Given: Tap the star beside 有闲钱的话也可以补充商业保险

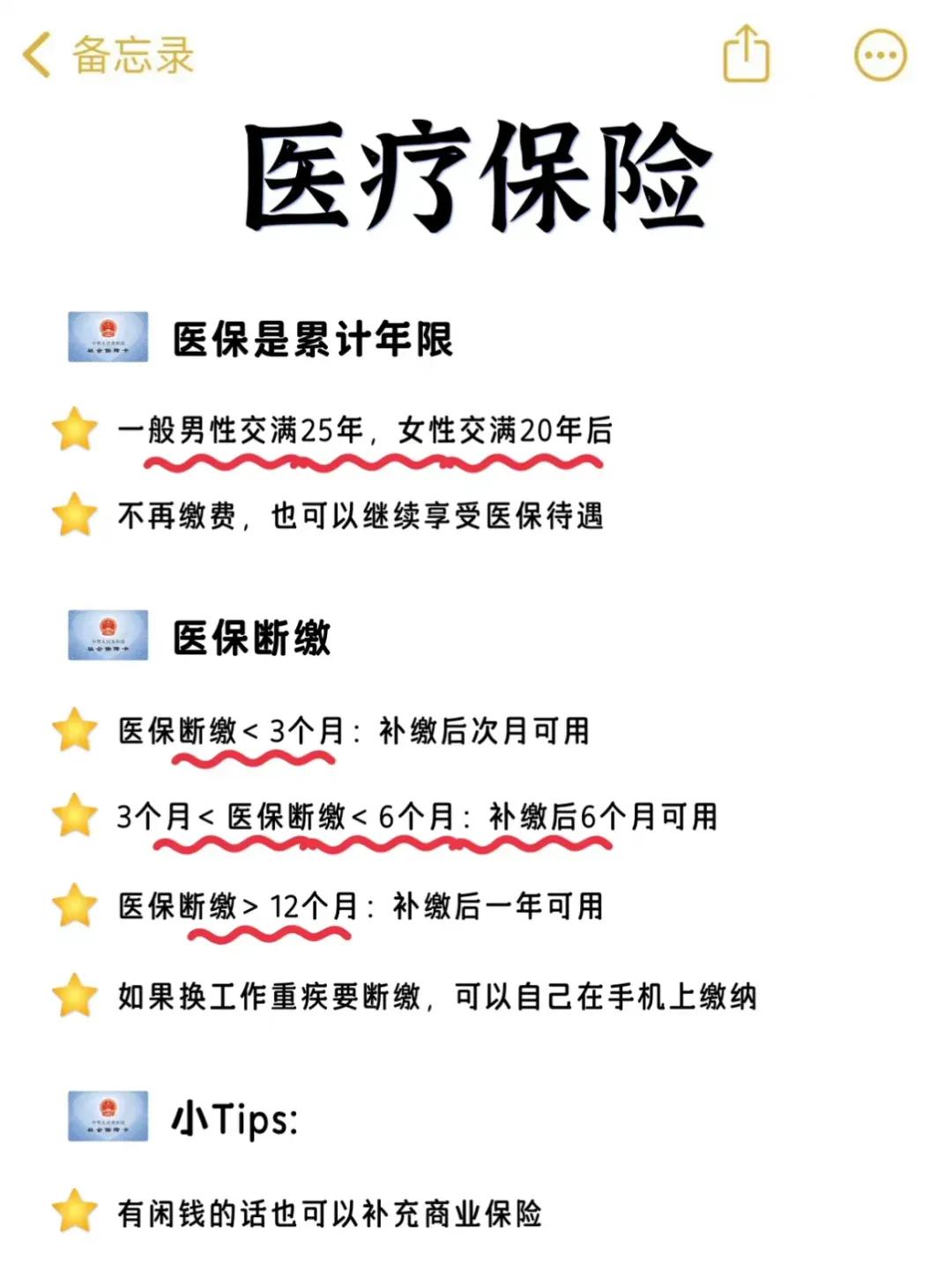Looking at the screenshot, I should (75, 1213).
